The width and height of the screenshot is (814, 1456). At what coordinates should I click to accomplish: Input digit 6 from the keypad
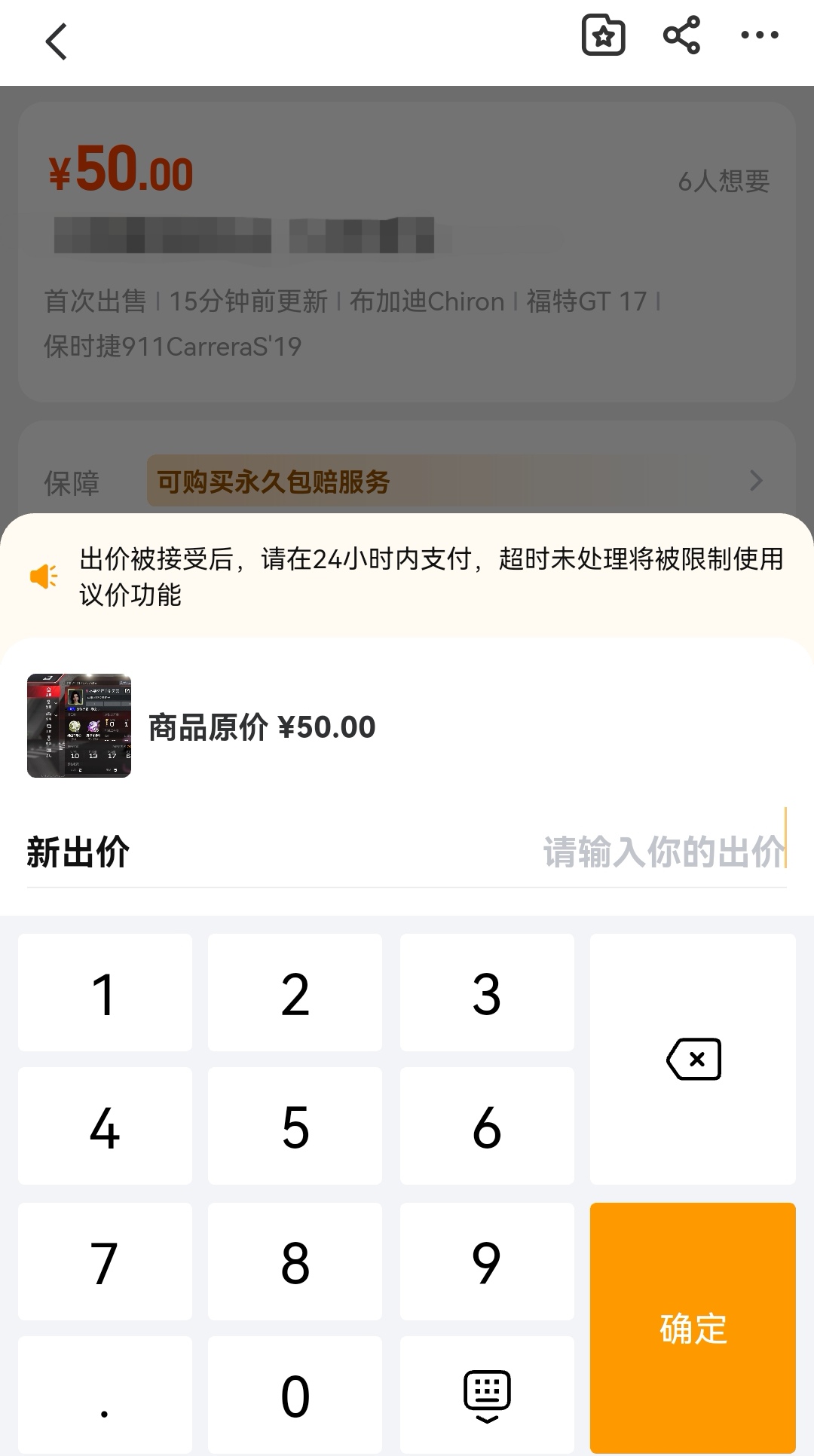(x=487, y=1126)
